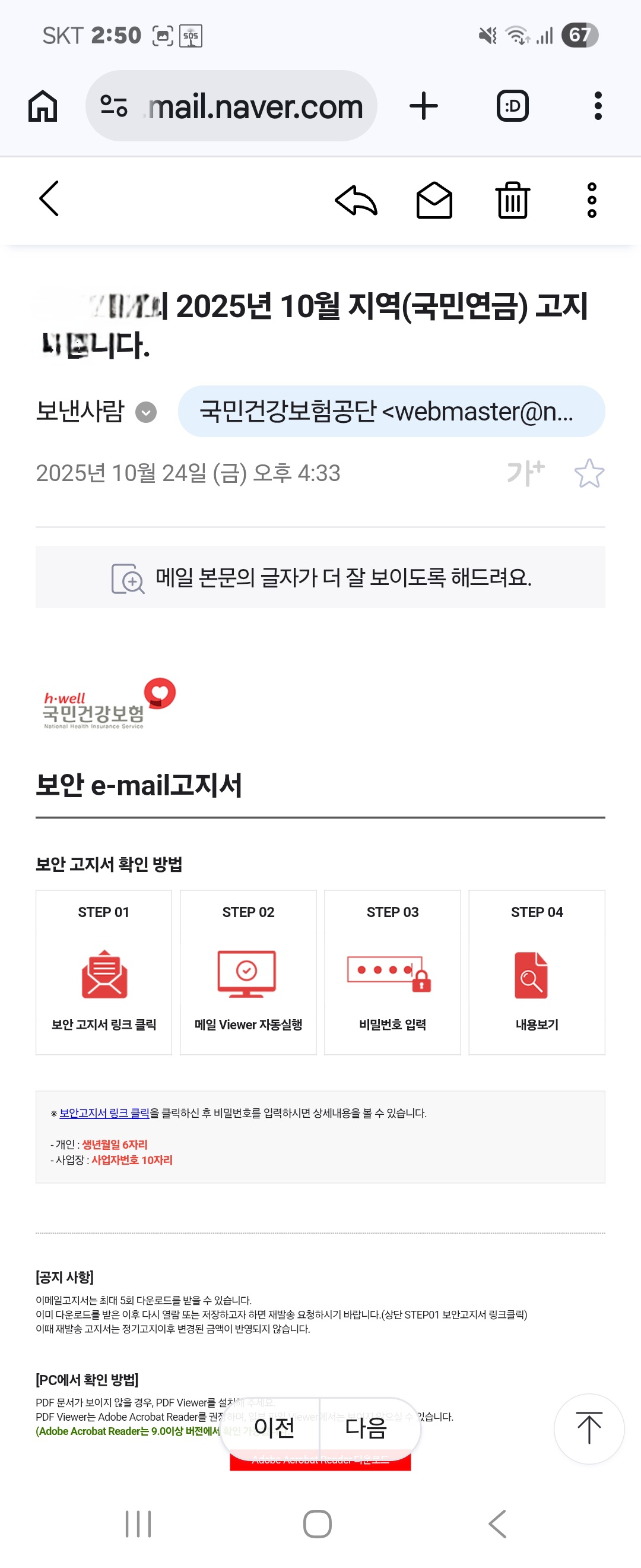
Task: Jump to top with arrow button
Action: point(588,1428)
